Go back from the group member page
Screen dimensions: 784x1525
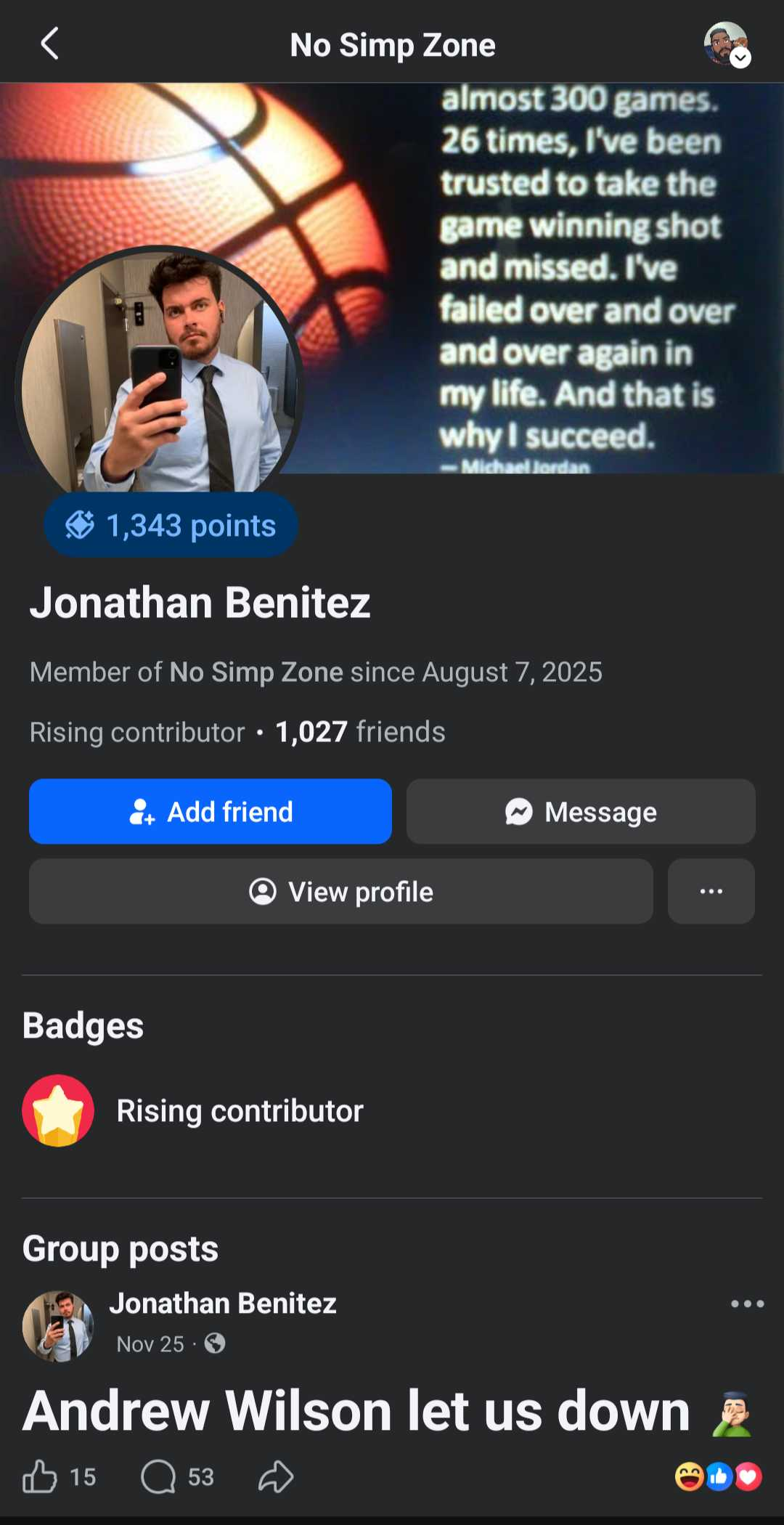[49, 44]
